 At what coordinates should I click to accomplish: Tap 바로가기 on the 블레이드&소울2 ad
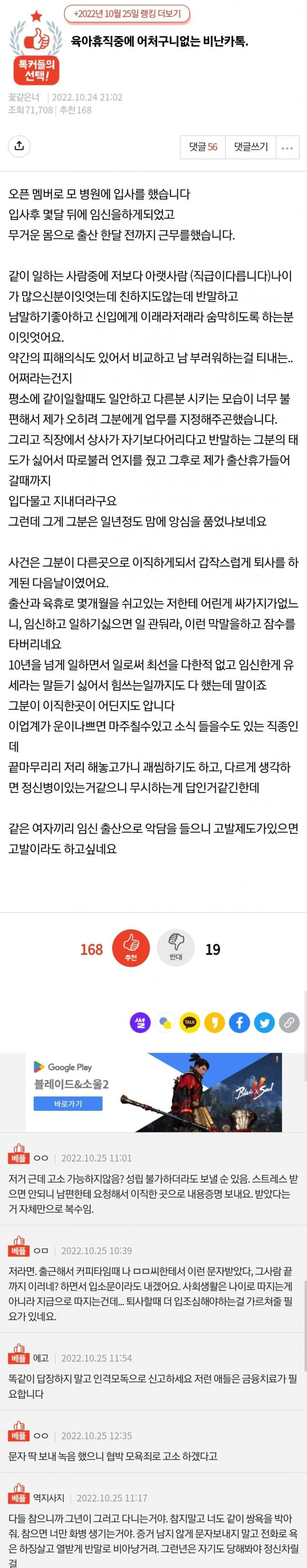pyautogui.click(x=68, y=1104)
